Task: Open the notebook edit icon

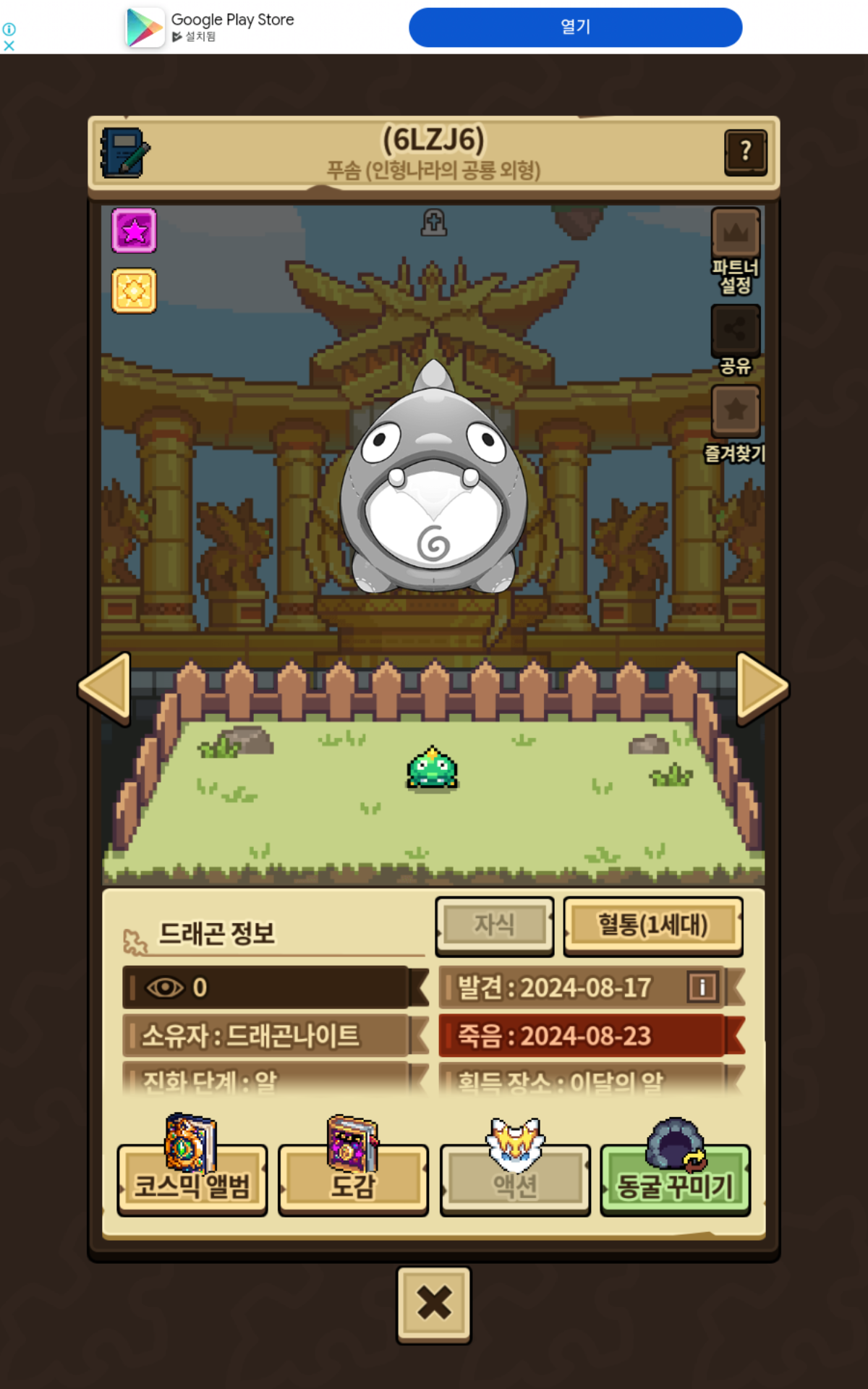Action: [x=124, y=153]
